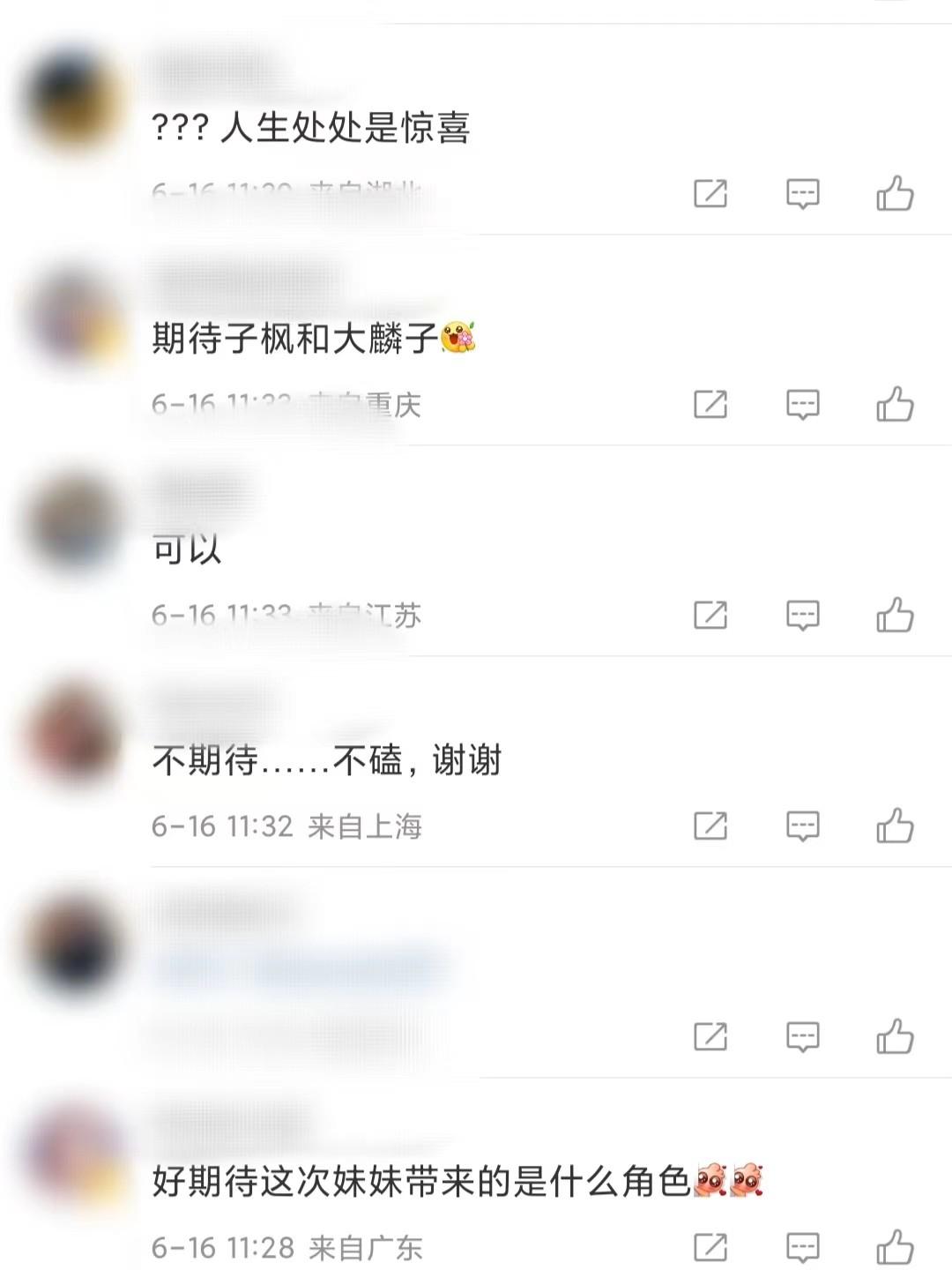Click the comment bubble icon beside "期待子枫和大麟子"
Viewport: 952px width, 1270px height.
(x=800, y=405)
